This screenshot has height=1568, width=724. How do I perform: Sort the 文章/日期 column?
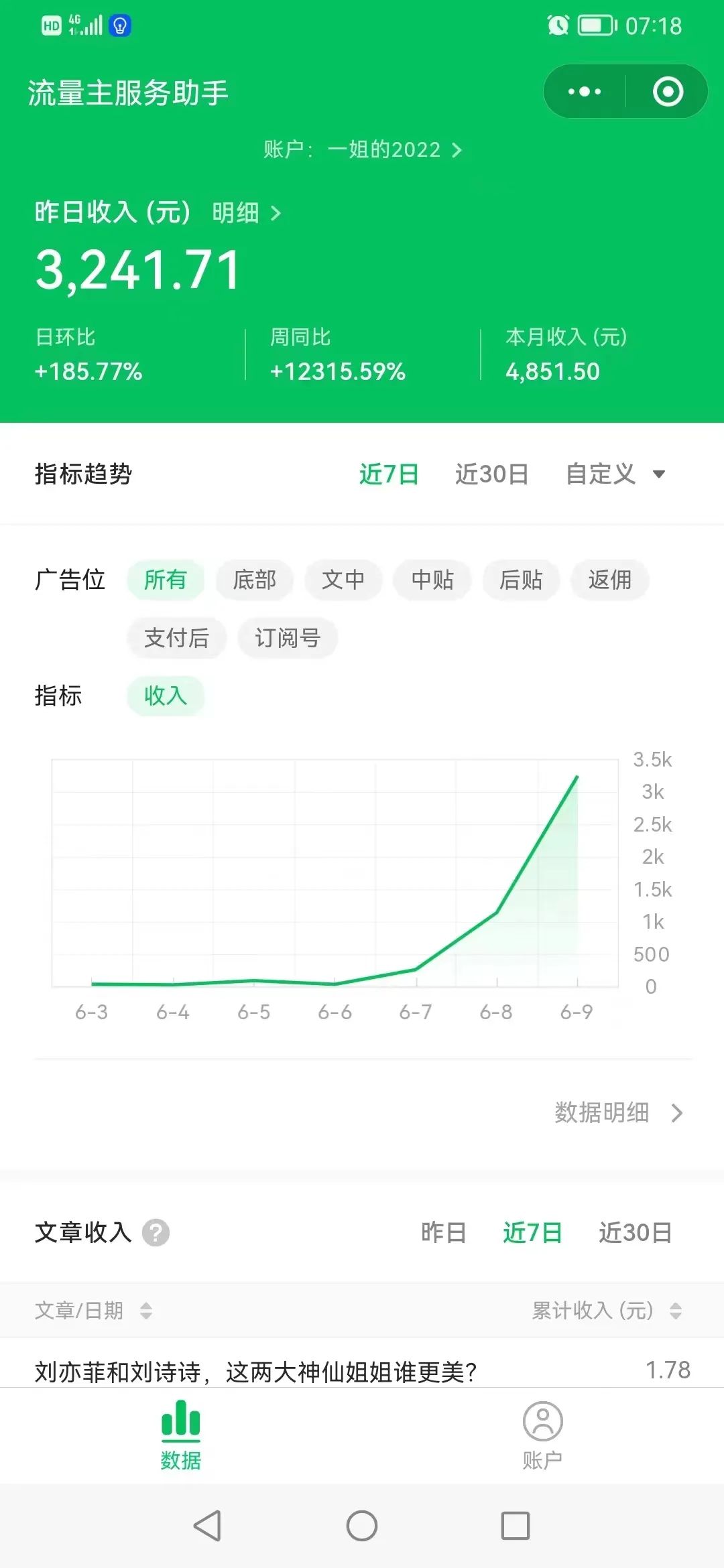(149, 1310)
